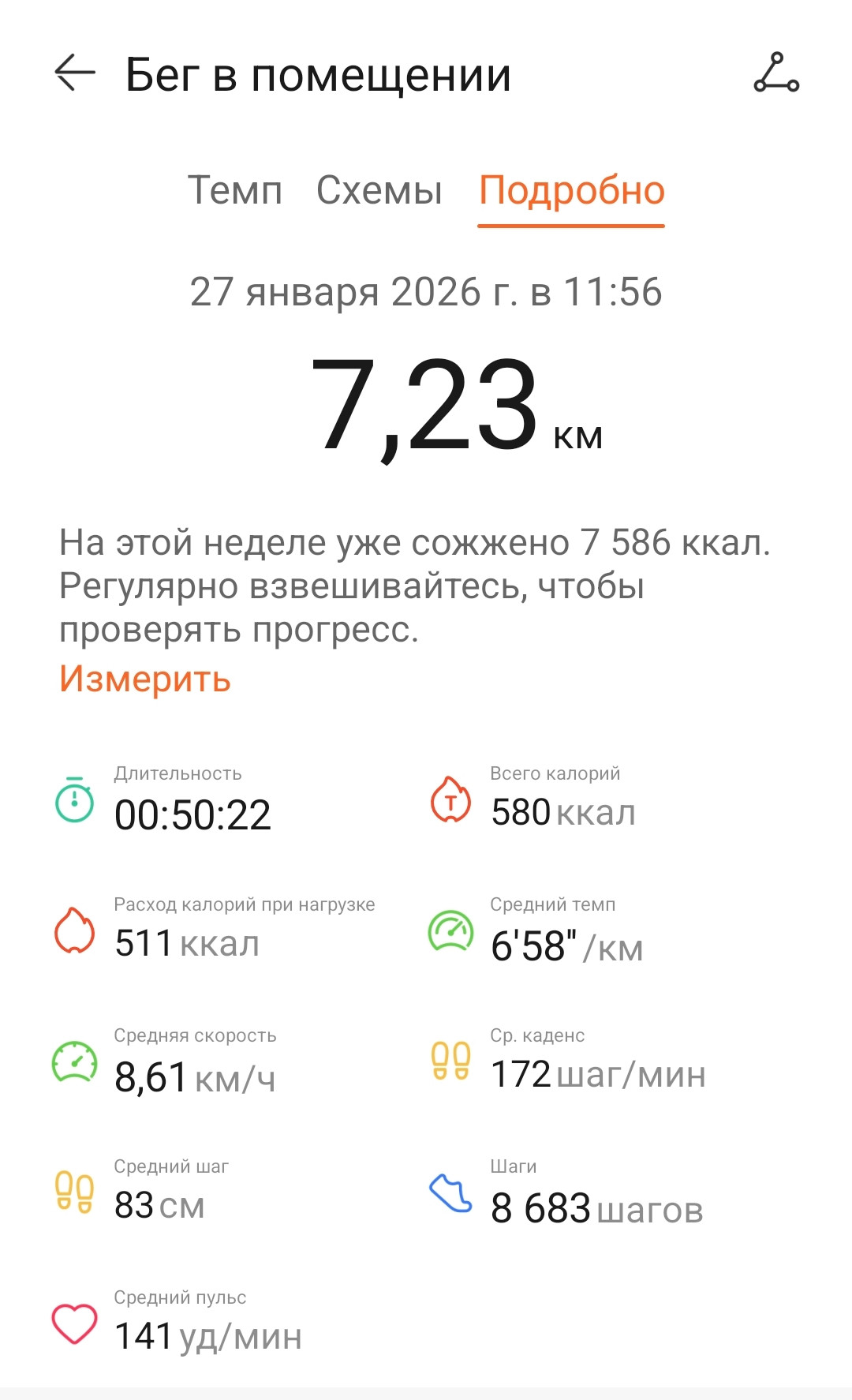Go back using the top-left arrow
The height and width of the screenshot is (1400, 852).
[75, 73]
